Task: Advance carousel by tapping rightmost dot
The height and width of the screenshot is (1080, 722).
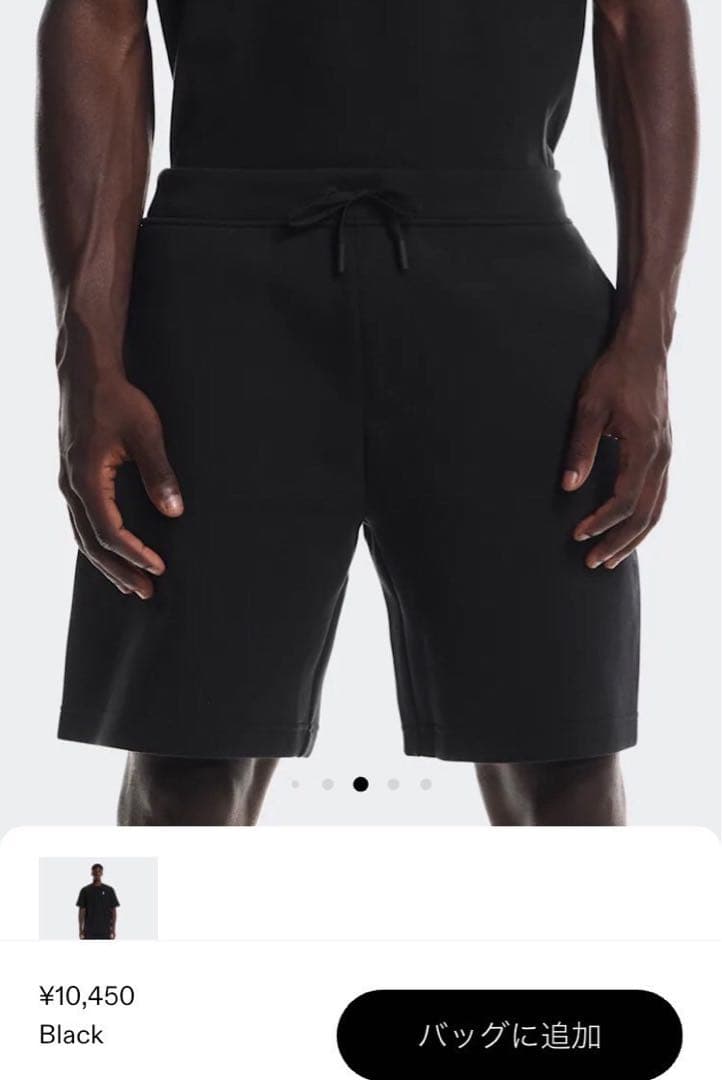Action: [x=426, y=784]
